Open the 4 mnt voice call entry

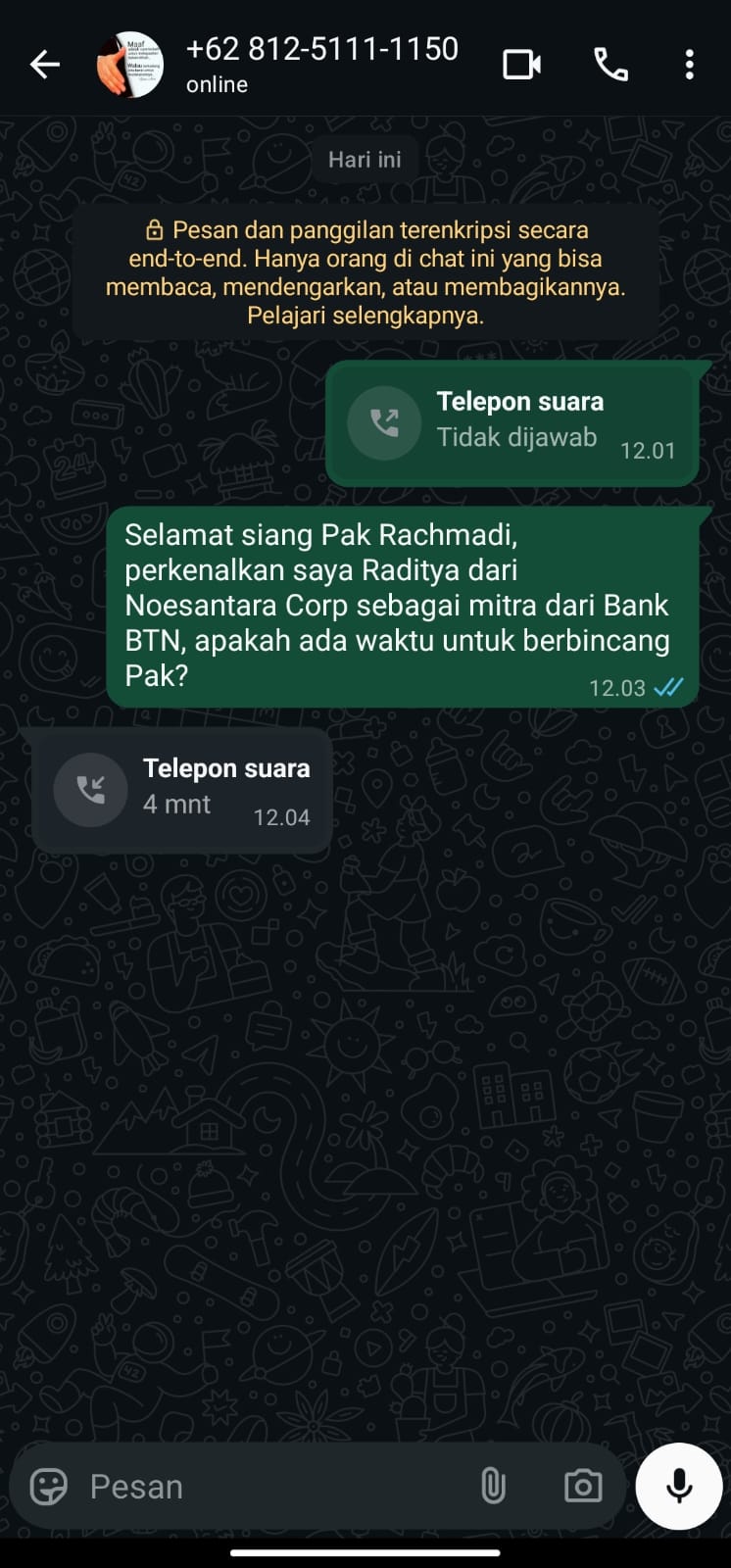(182, 790)
